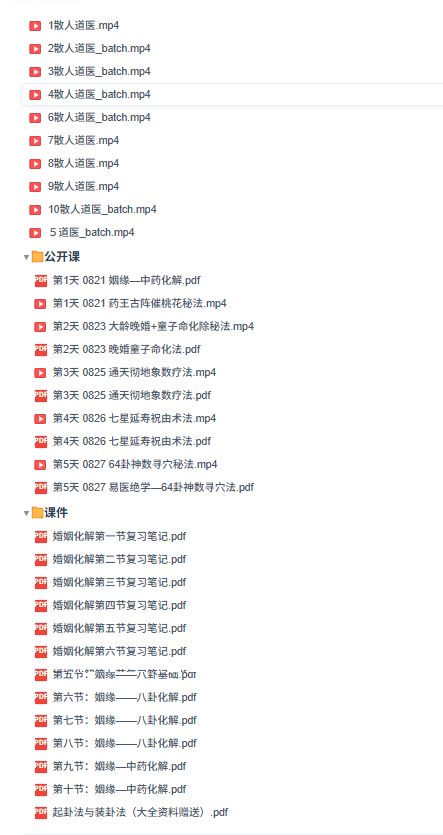Open 第八节：姻缘——八卦化解.pdf
443x835 pixels.
pyautogui.click(x=125, y=743)
